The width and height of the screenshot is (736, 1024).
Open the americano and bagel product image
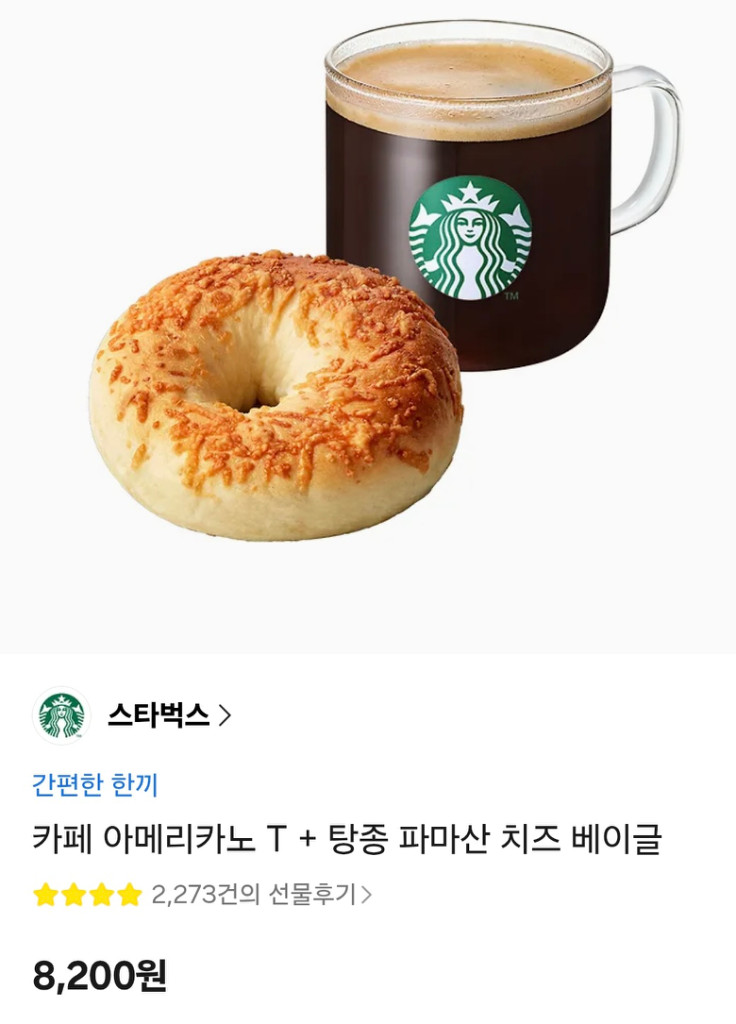[368, 327]
